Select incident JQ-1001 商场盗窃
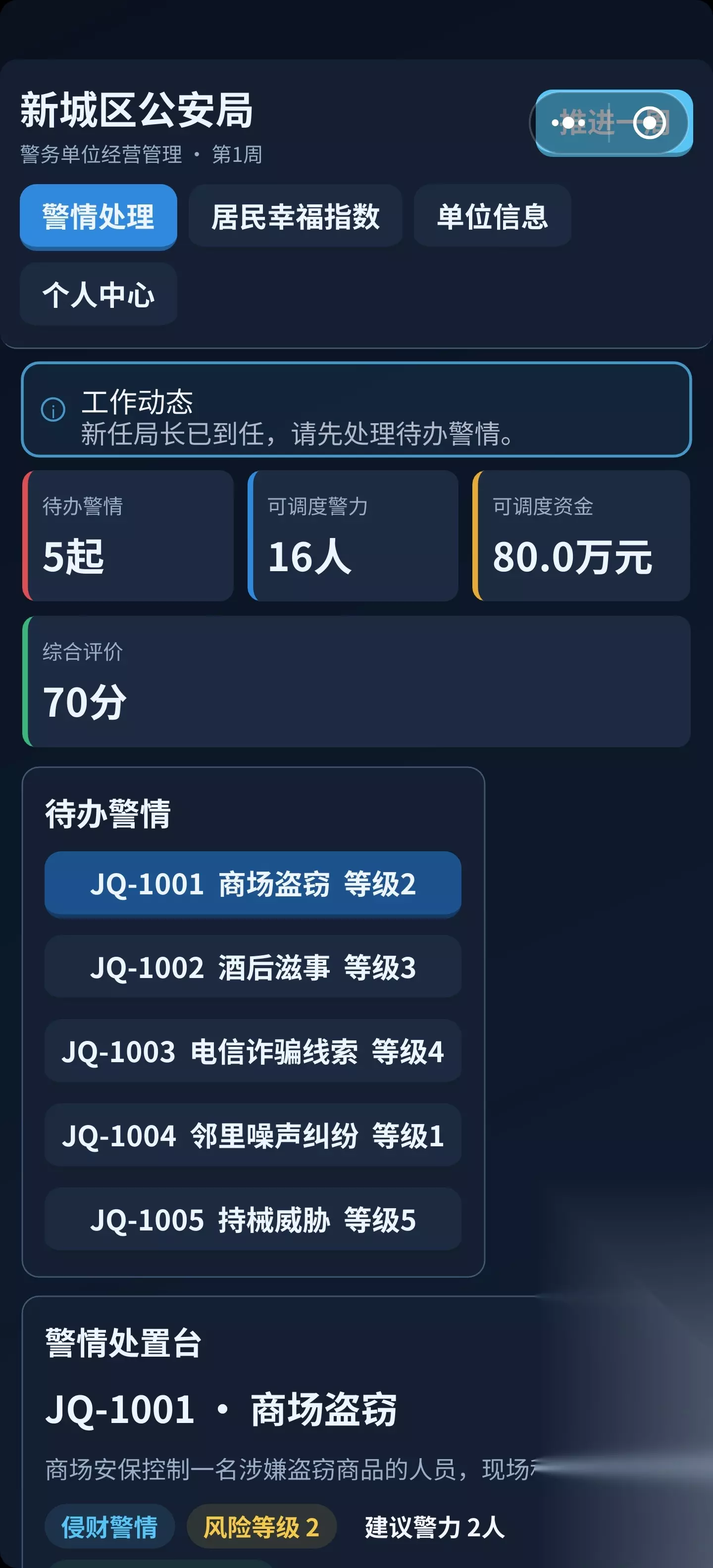713x1568 pixels. [253, 884]
